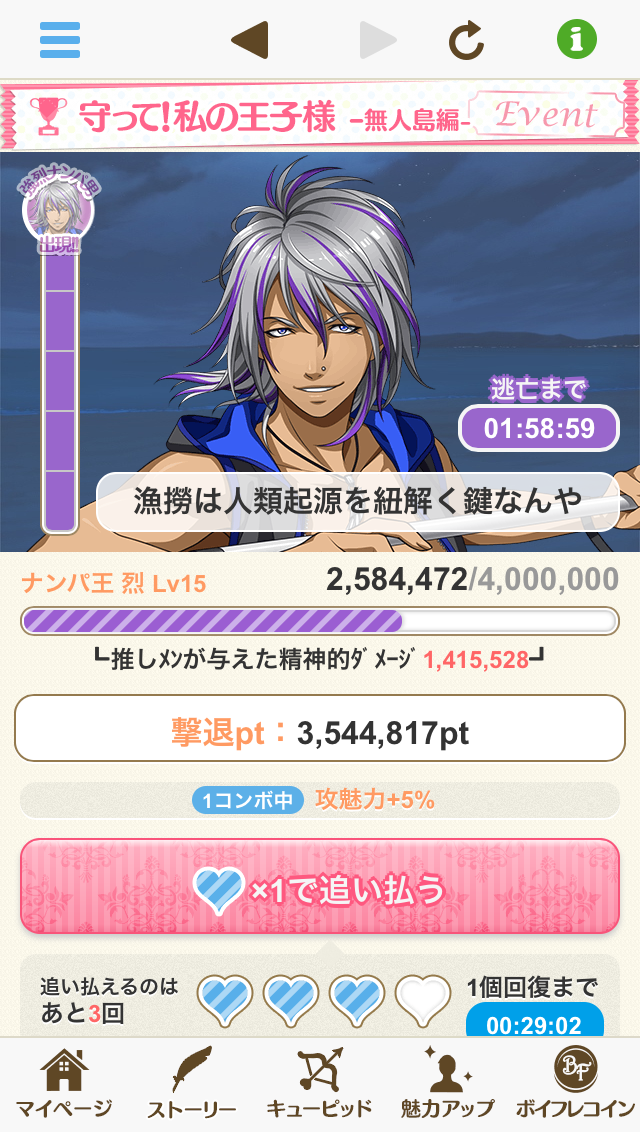Open the 守って!私の王子様 event banner

pos(320,116)
